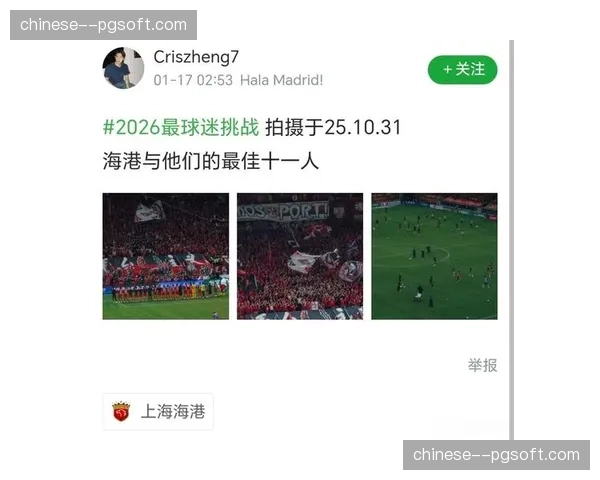
Task: View the second photo of the flag-waving crowd
Action: click(x=300, y=256)
